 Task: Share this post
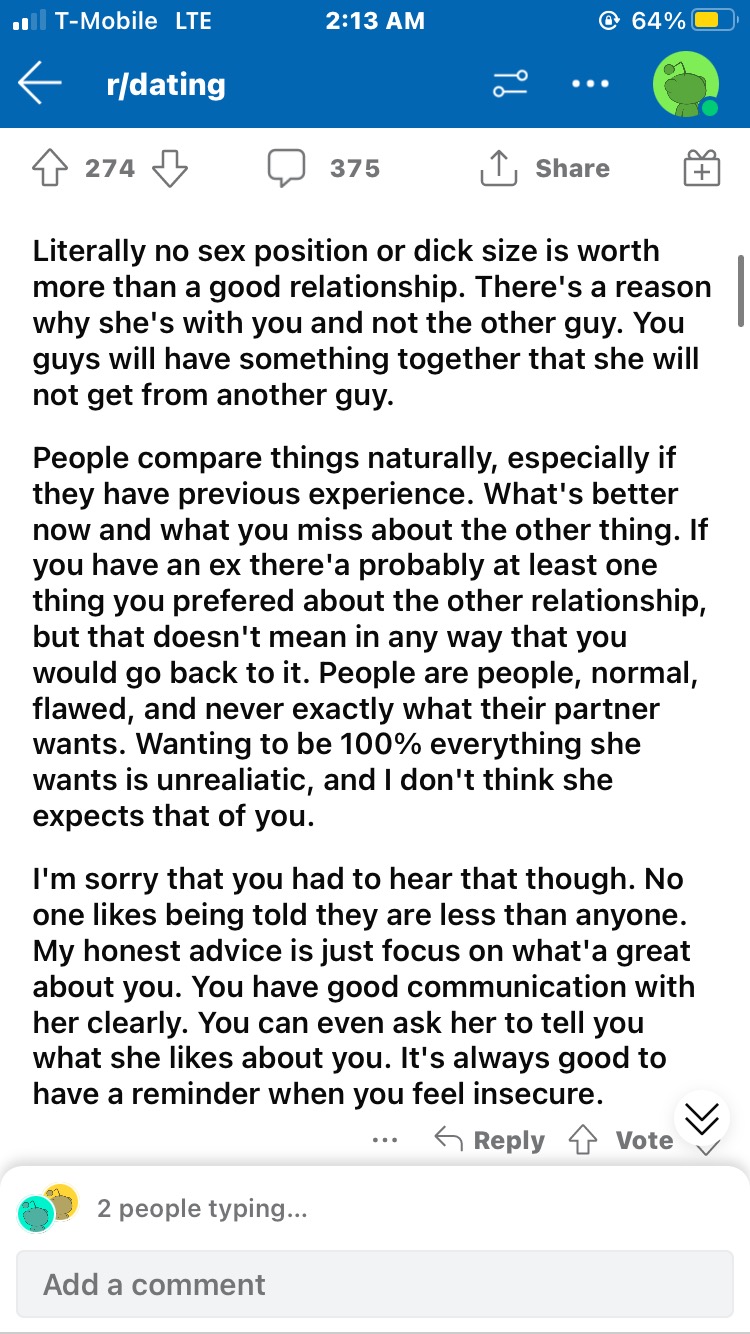545,168
